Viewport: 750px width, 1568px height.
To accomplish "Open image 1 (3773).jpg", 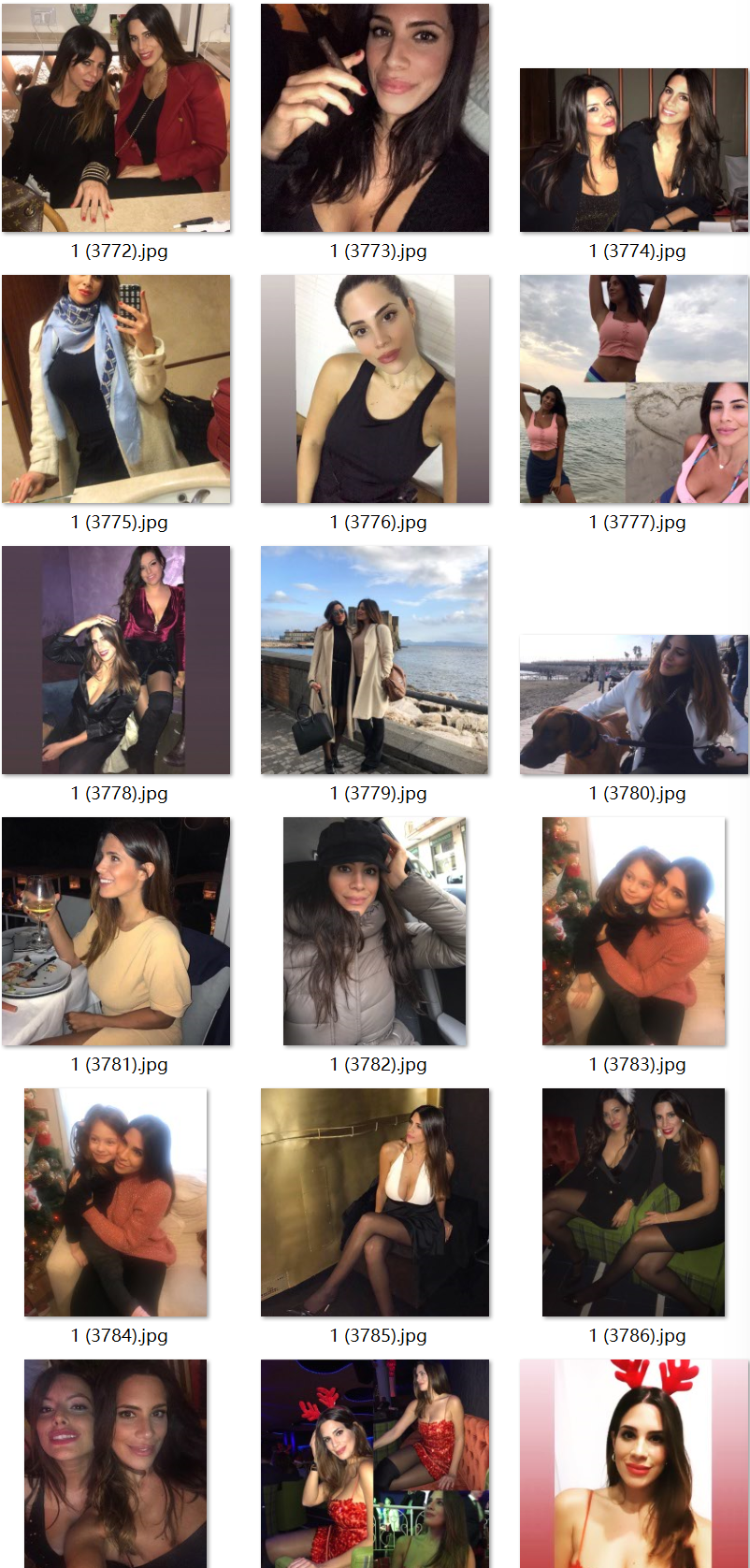I will tap(375, 118).
